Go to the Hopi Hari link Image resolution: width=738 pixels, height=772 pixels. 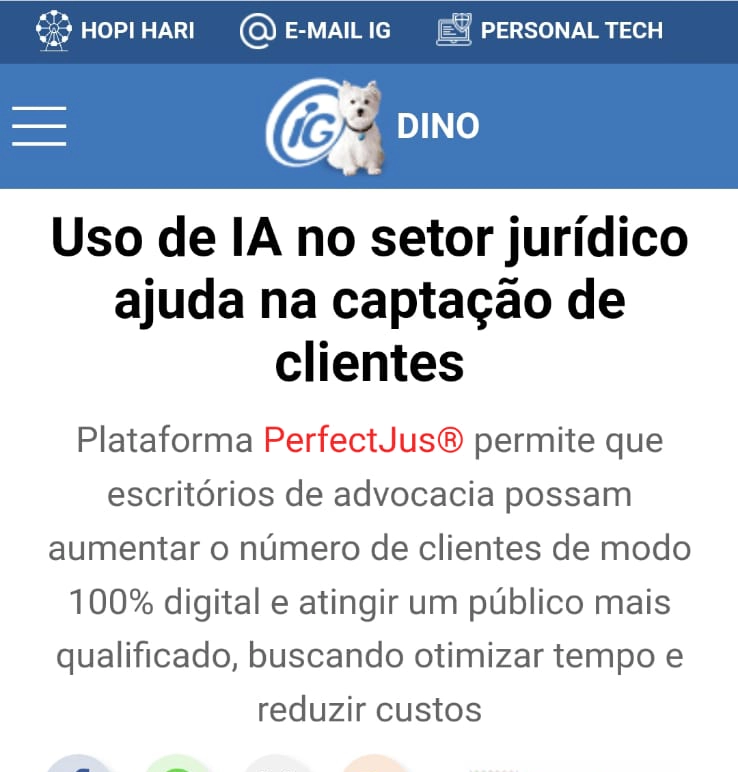(x=115, y=30)
